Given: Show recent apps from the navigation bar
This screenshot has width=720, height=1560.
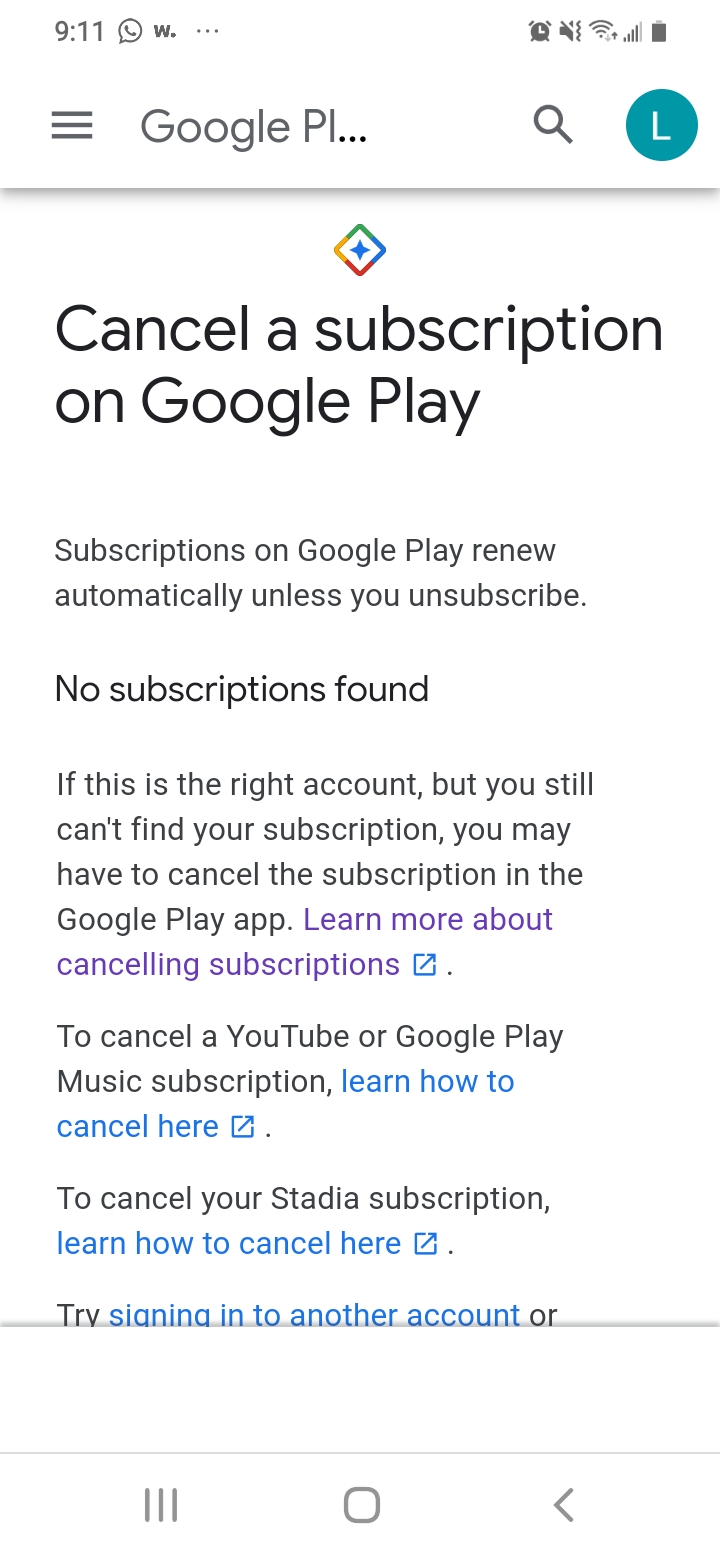Looking at the screenshot, I should (161, 1505).
